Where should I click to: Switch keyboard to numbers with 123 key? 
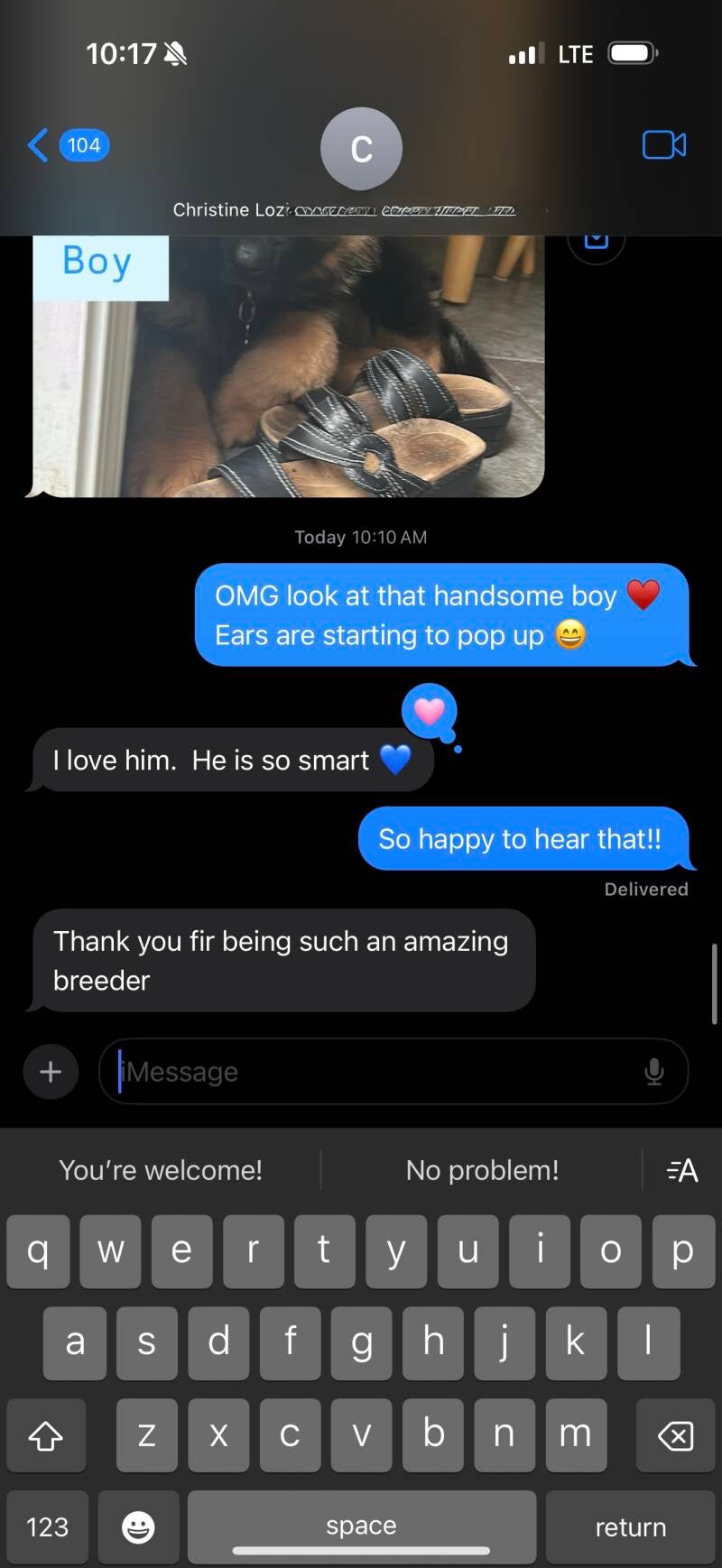(47, 1526)
